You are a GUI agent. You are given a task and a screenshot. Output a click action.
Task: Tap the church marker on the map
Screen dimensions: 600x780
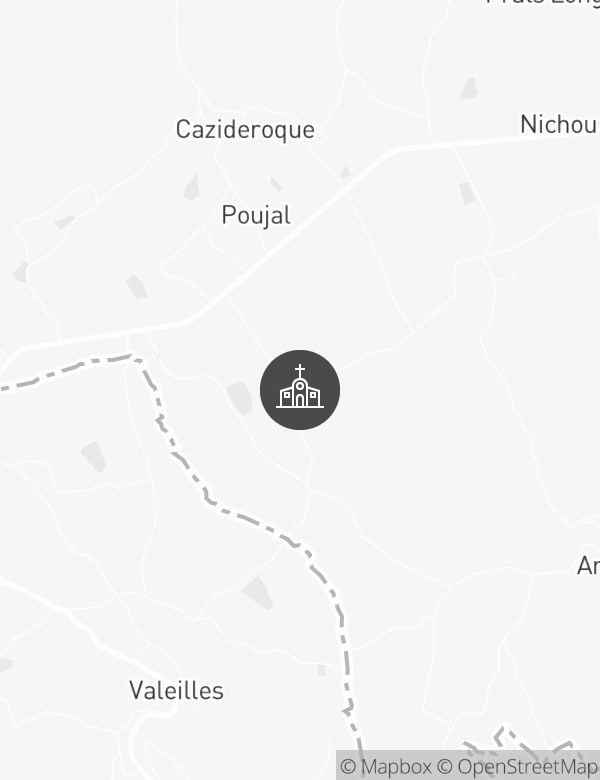coord(300,390)
